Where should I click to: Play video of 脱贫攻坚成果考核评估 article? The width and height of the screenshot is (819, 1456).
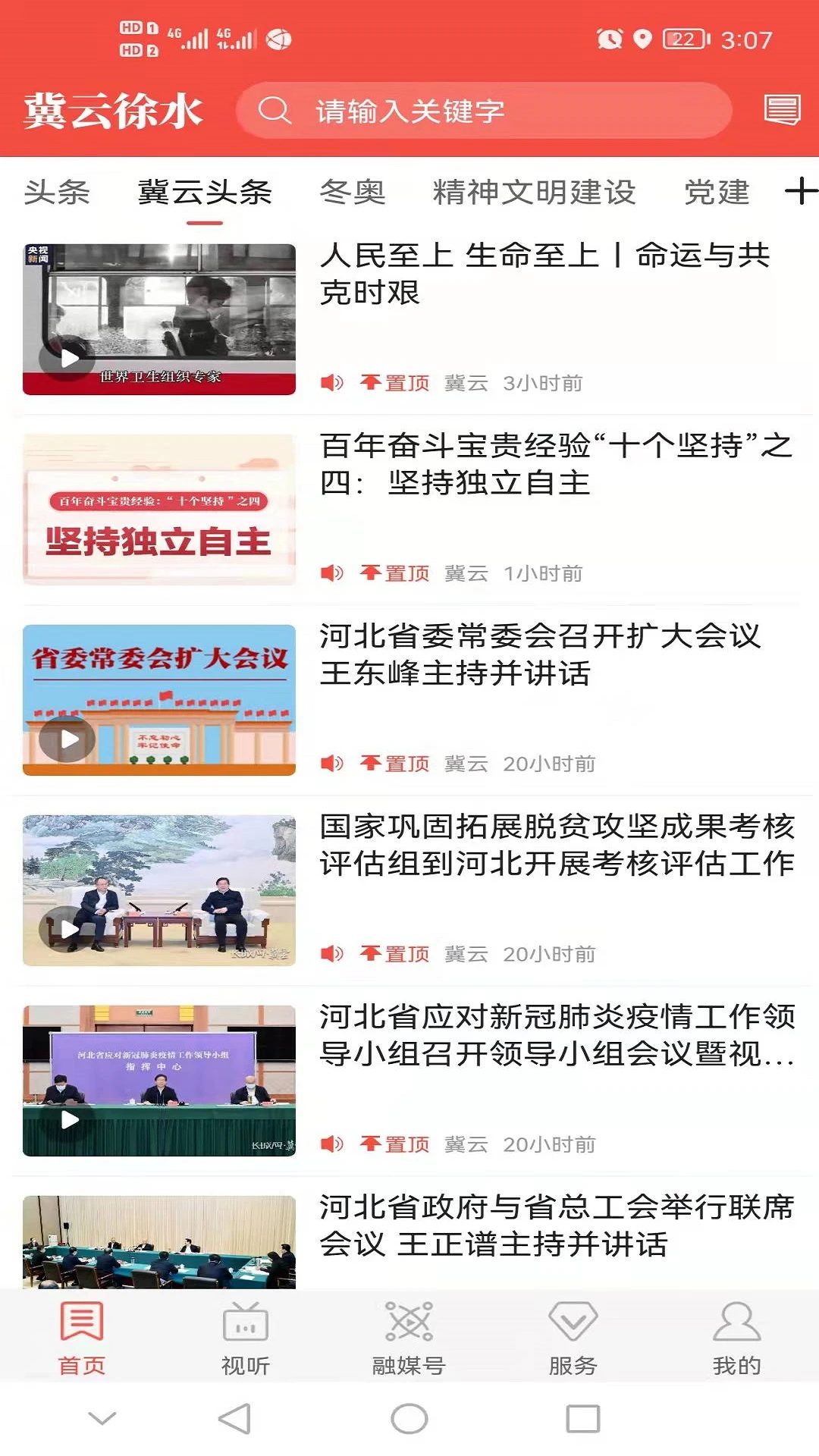pyautogui.click(x=70, y=929)
